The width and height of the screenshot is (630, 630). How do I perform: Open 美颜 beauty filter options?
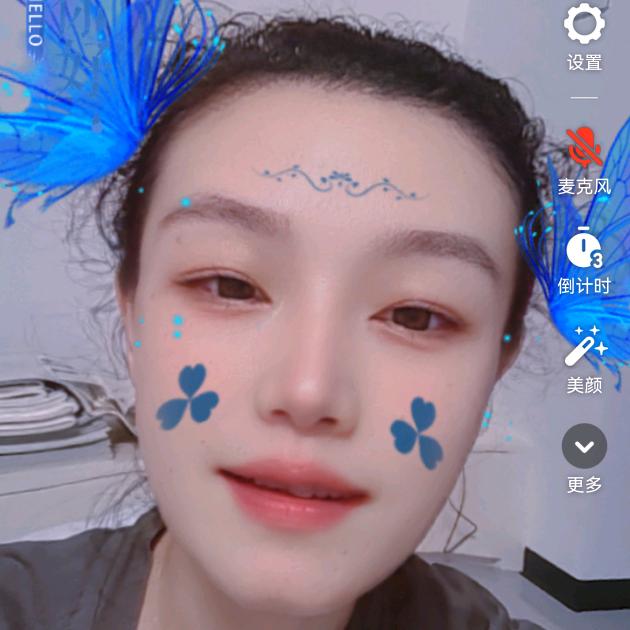click(585, 346)
